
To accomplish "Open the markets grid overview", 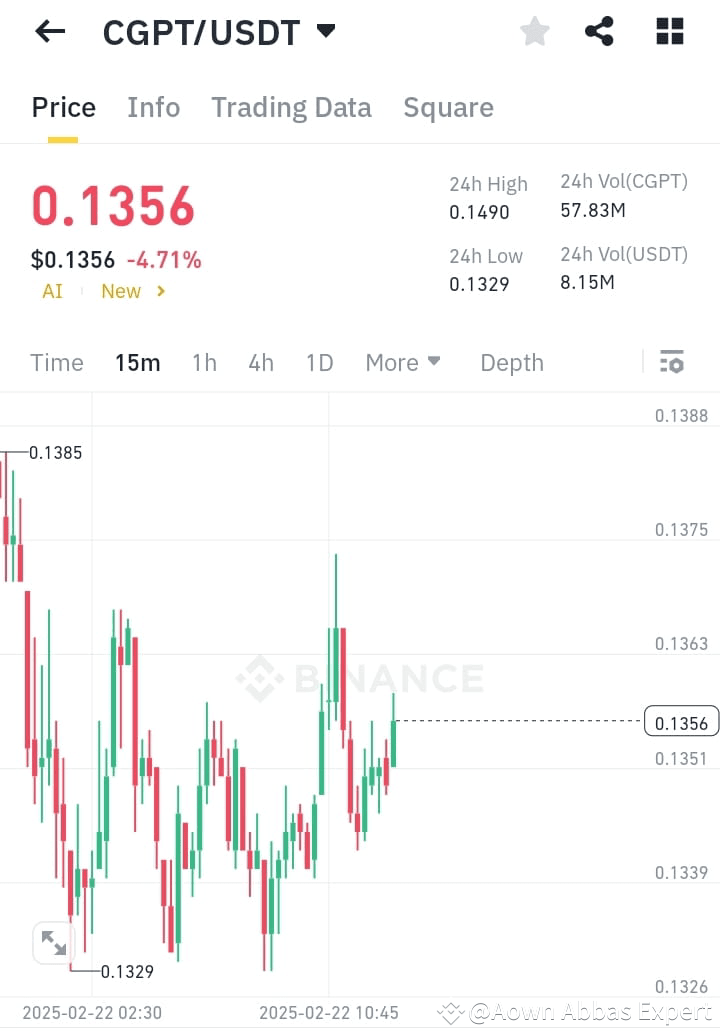I will [668, 31].
